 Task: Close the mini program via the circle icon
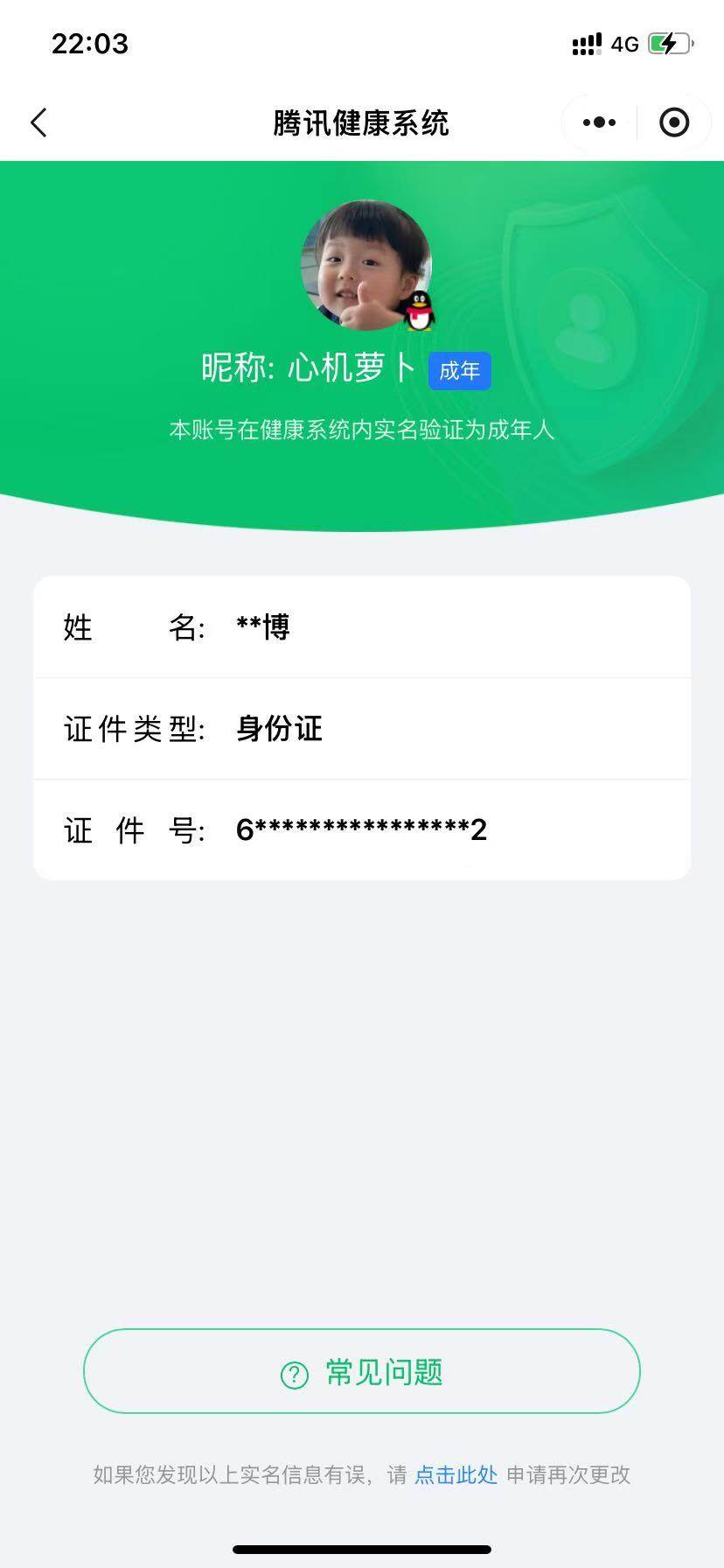coord(674,122)
